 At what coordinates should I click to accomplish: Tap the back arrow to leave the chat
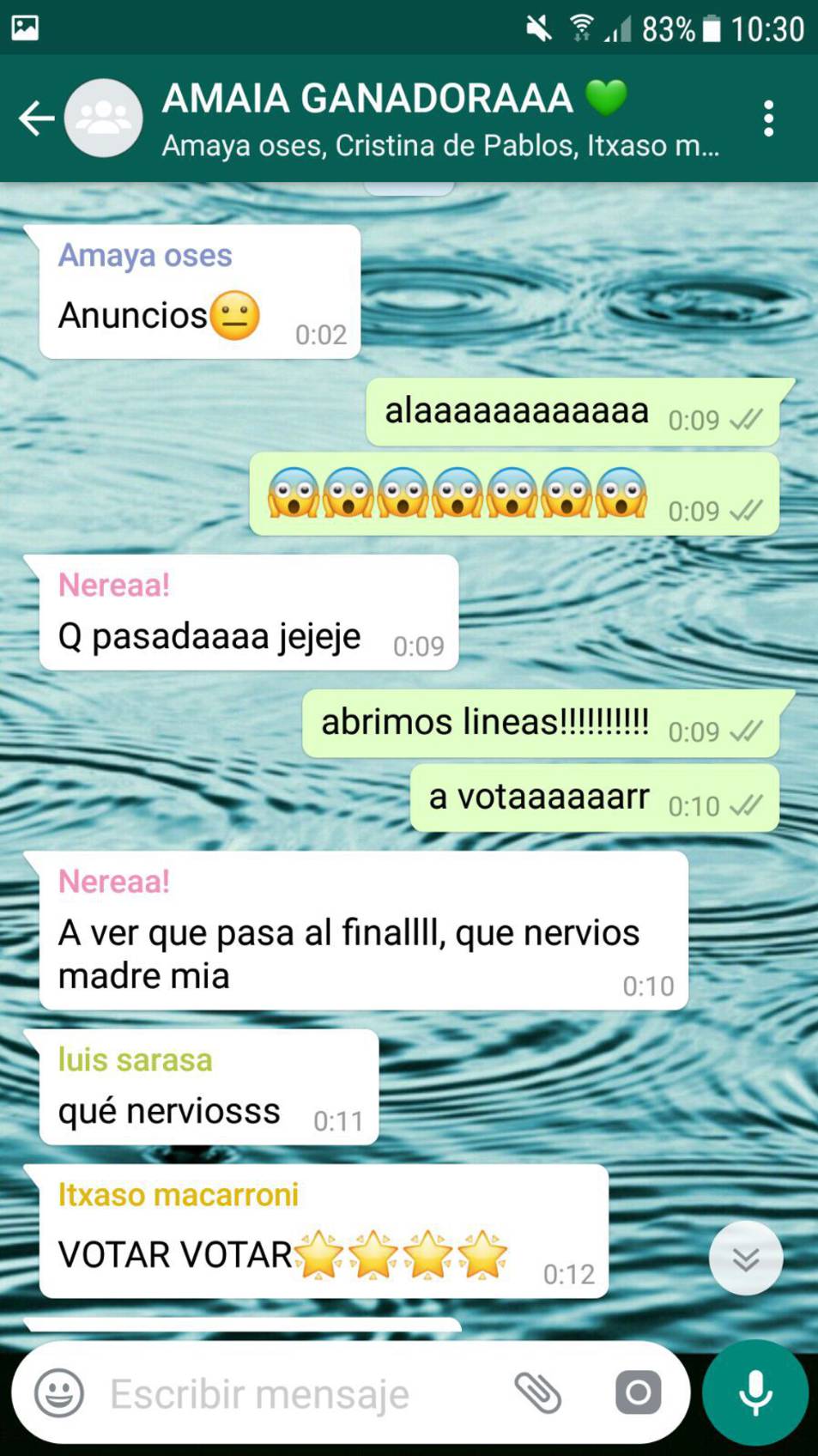34,118
